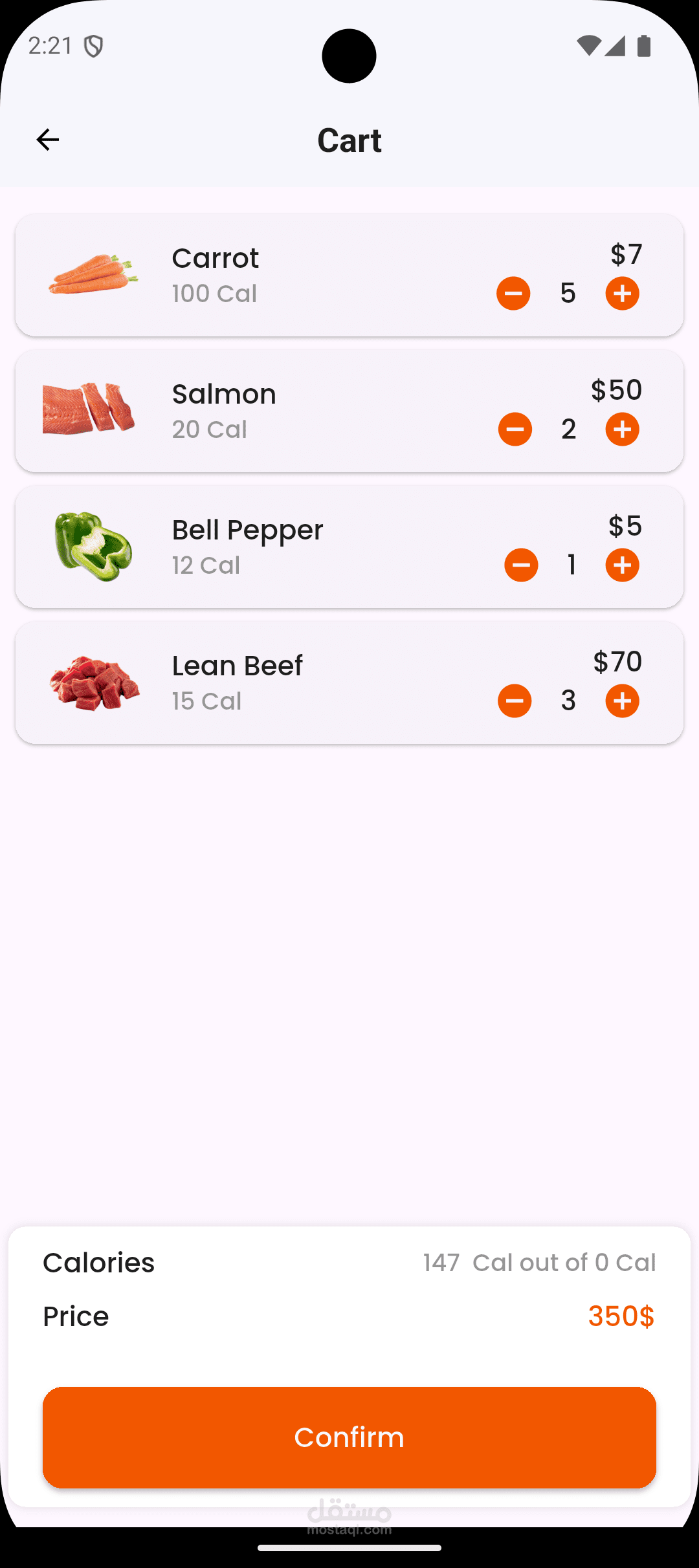Image resolution: width=699 pixels, height=1568 pixels.
Task: Confirm the cart order
Action: [349, 1437]
